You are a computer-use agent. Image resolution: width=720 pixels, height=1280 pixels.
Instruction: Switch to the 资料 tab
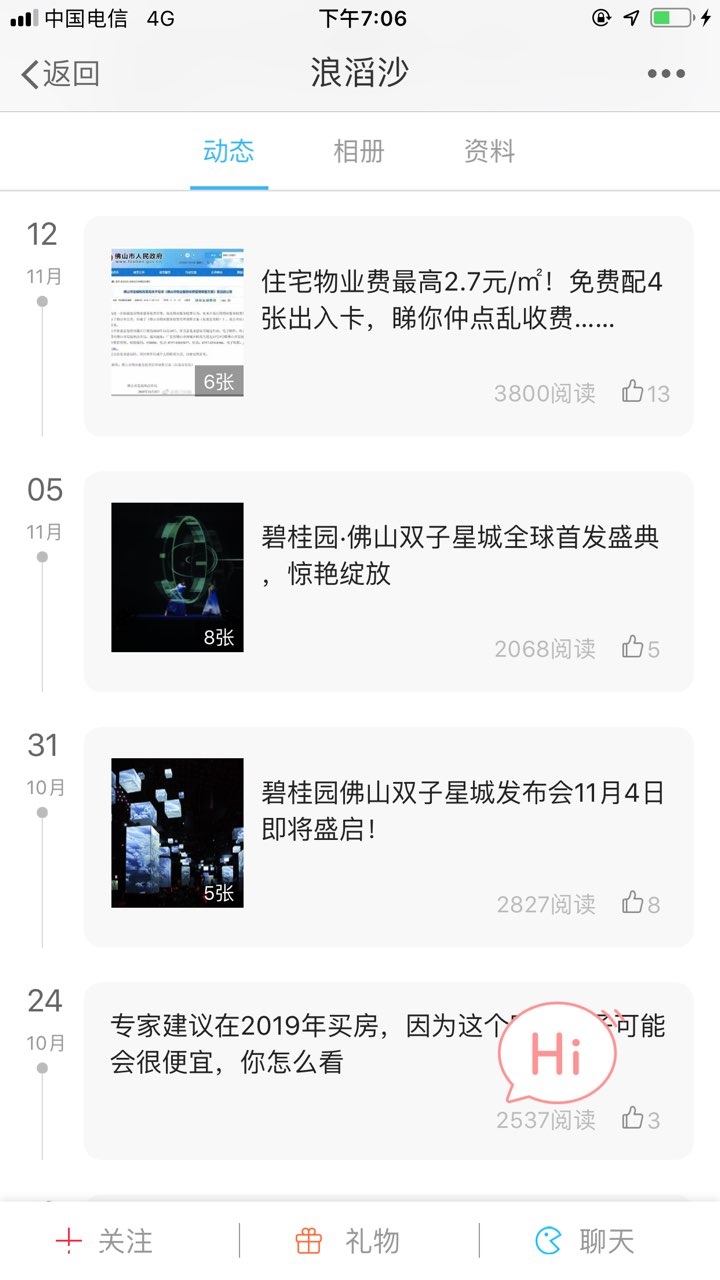(489, 151)
